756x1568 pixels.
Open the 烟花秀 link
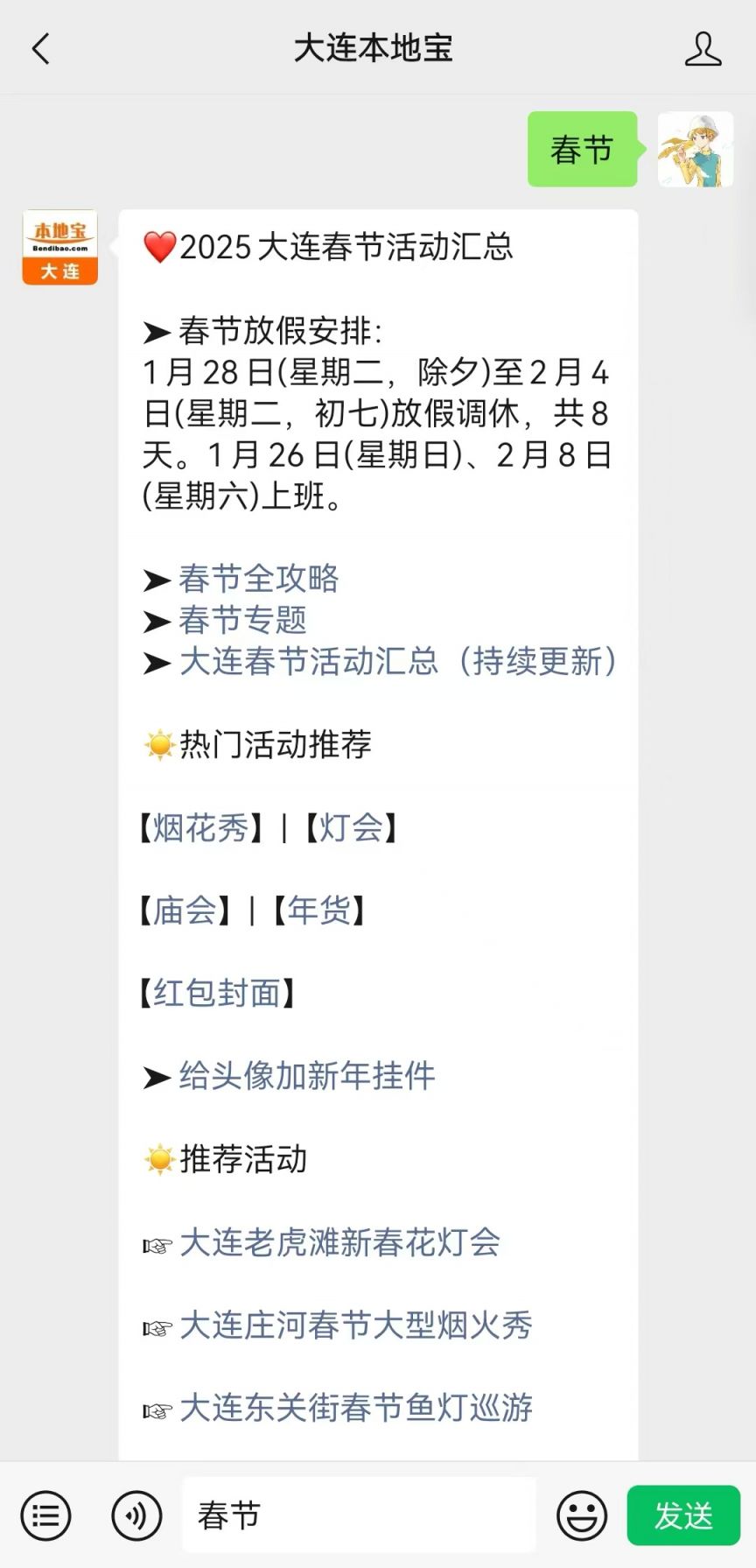click(201, 827)
